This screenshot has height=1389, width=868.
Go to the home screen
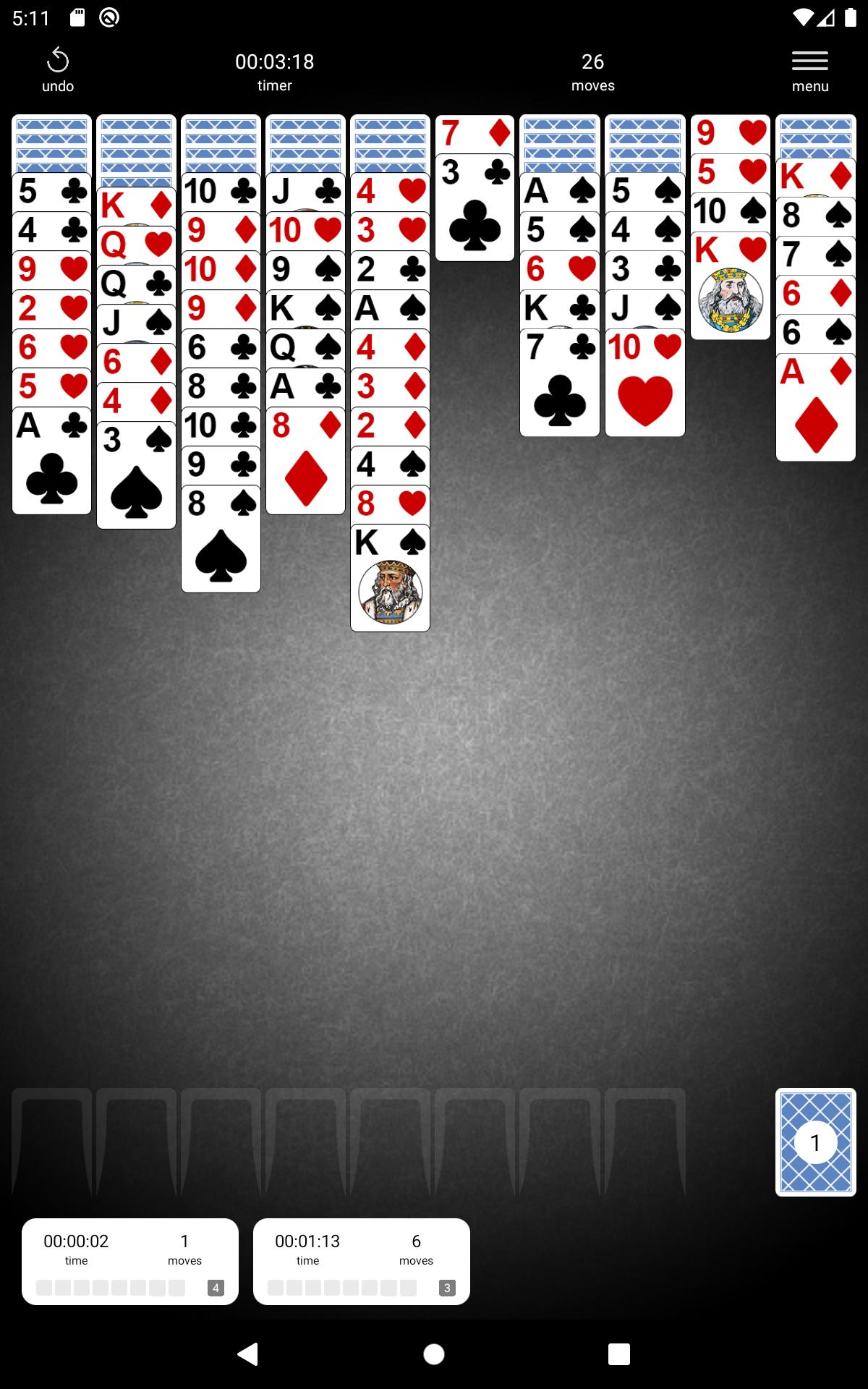[x=434, y=1354]
